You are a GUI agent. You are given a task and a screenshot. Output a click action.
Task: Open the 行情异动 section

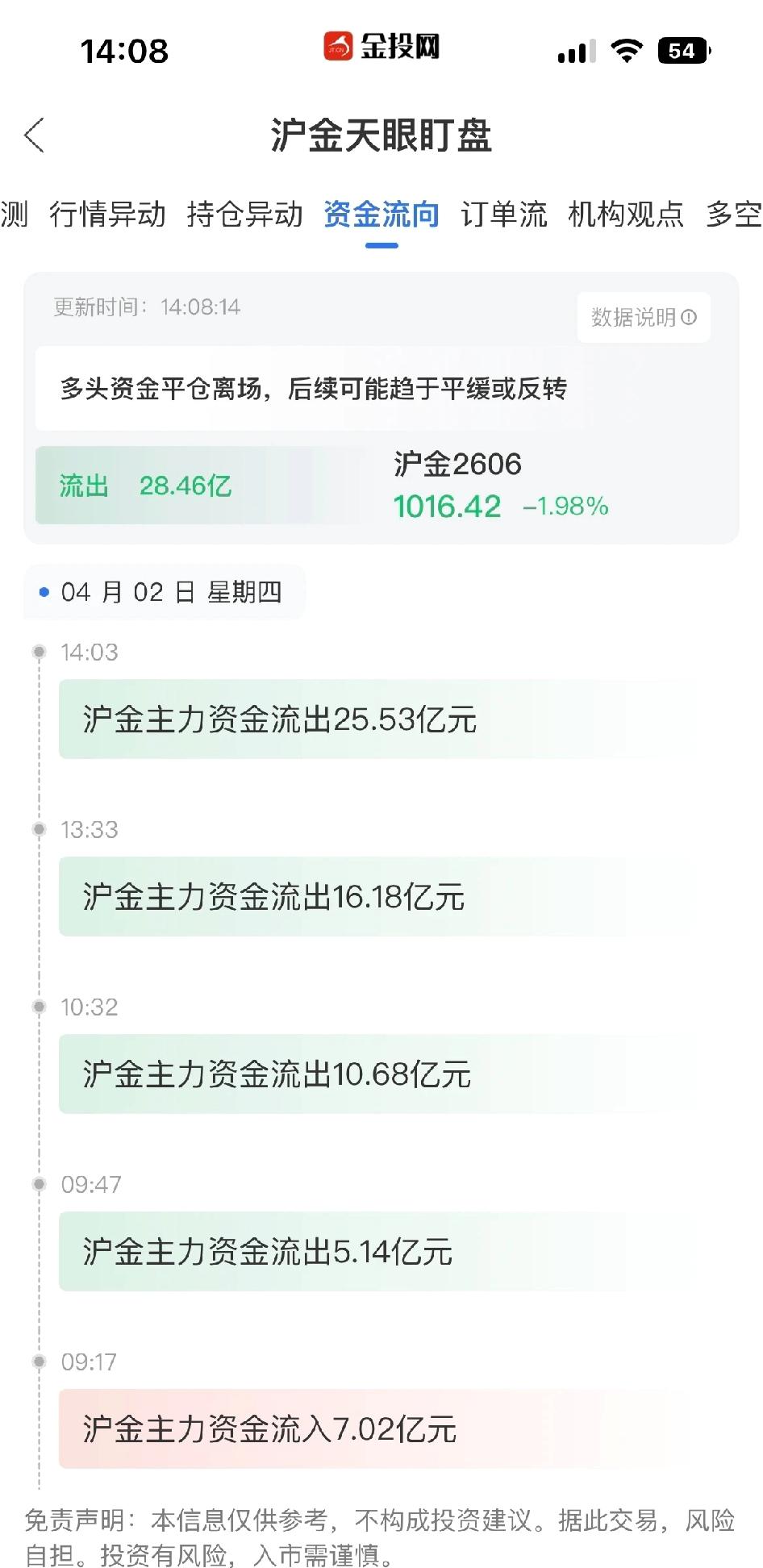(108, 214)
